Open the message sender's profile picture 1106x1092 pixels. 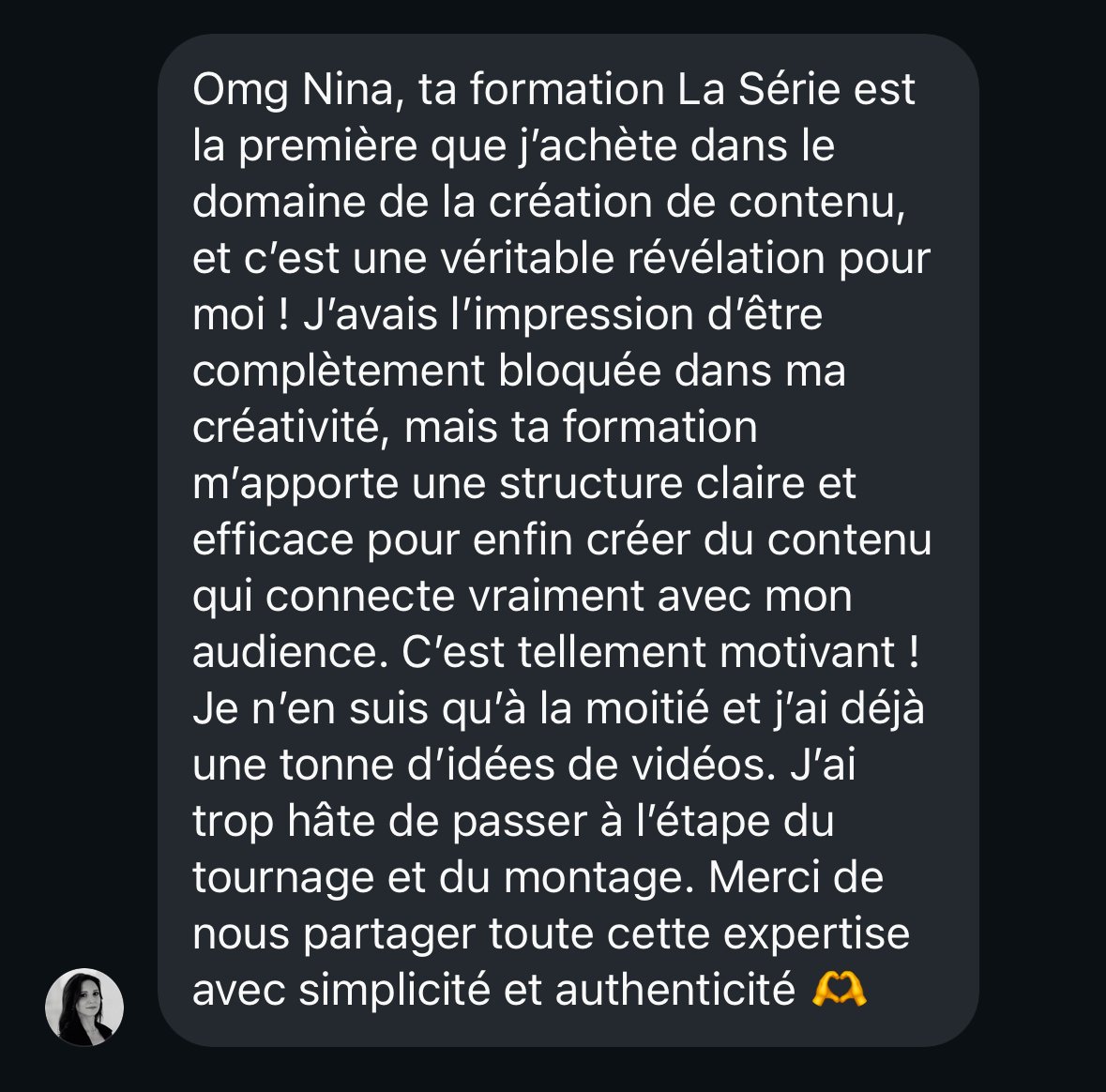(84, 1007)
